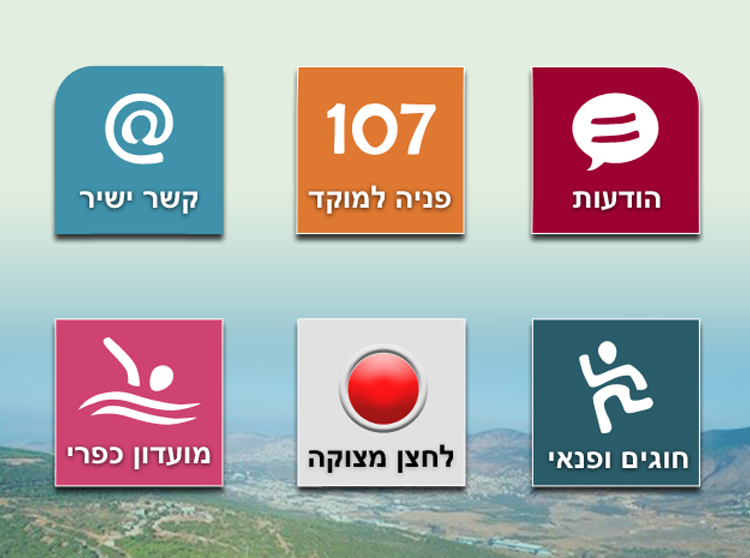Open the הודעות messages tile
The height and width of the screenshot is (558, 750).
click(615, 150)
